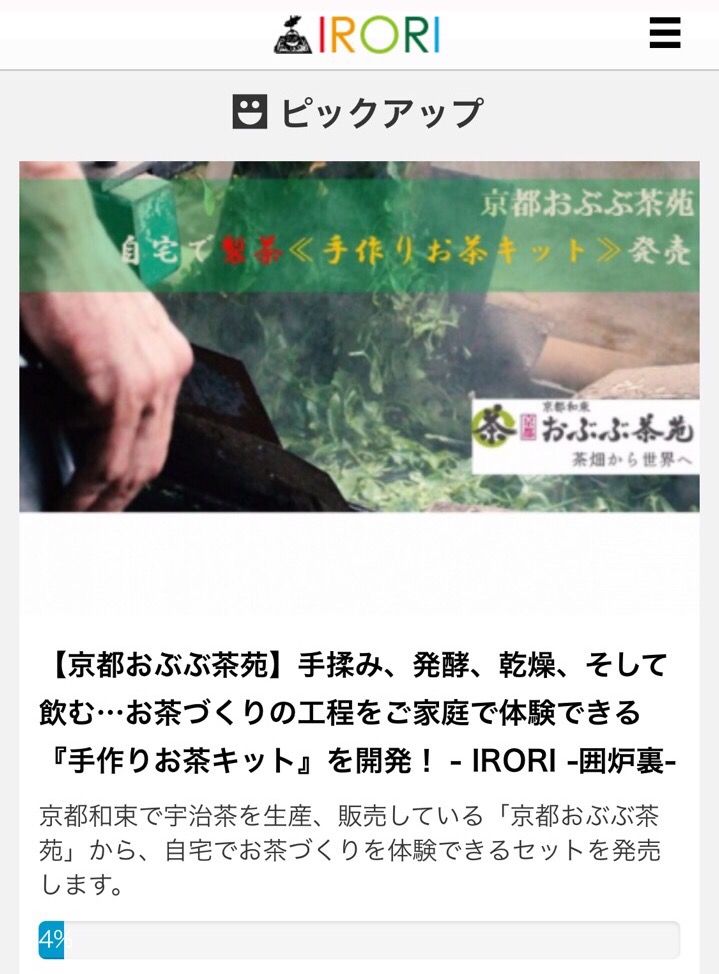Open the hamburger menu
The height and width of the screenshot is (974, 719).
pyautogui.click(x=664, y=34)
